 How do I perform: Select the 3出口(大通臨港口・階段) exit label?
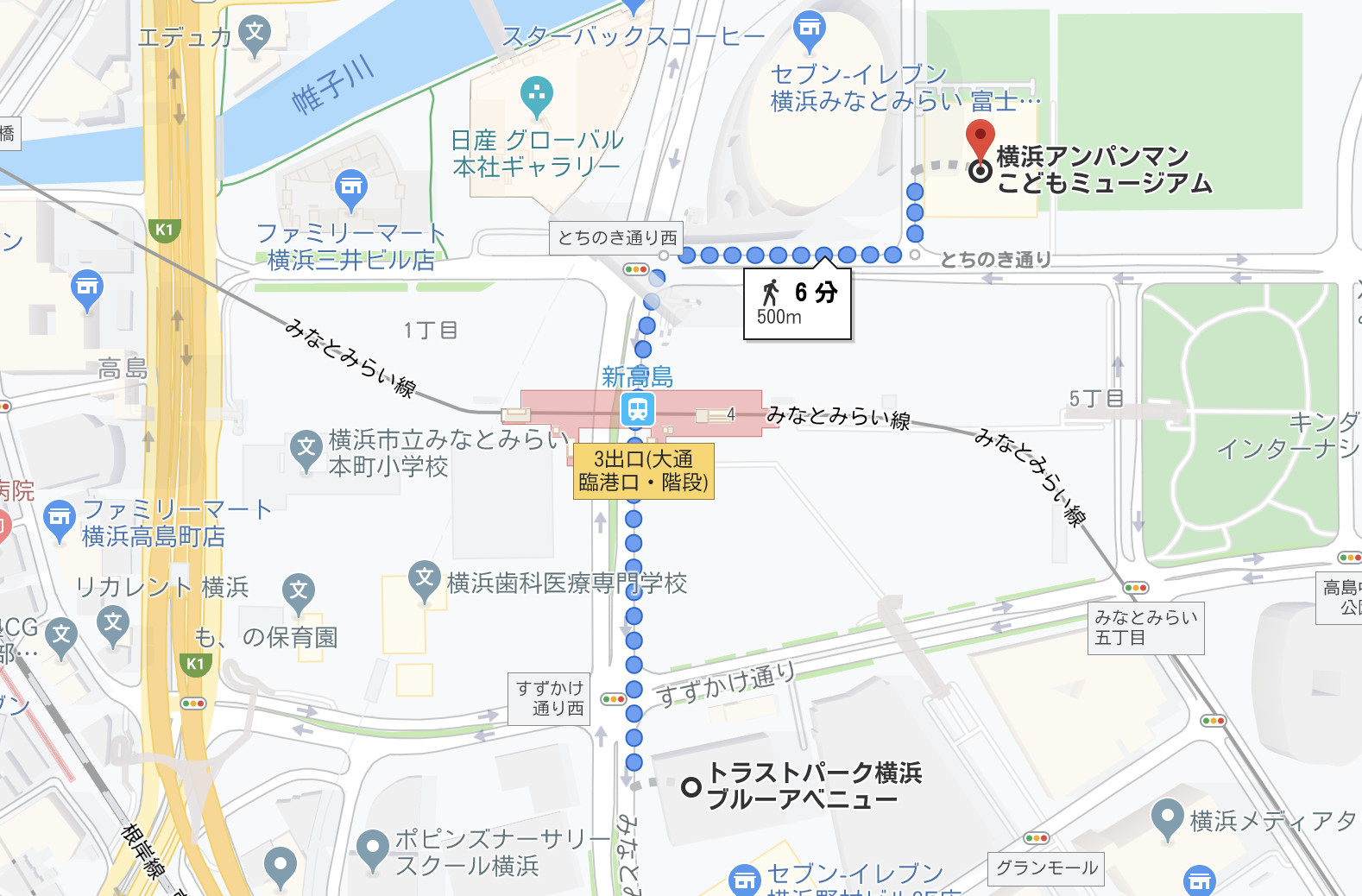click(644, 471)
